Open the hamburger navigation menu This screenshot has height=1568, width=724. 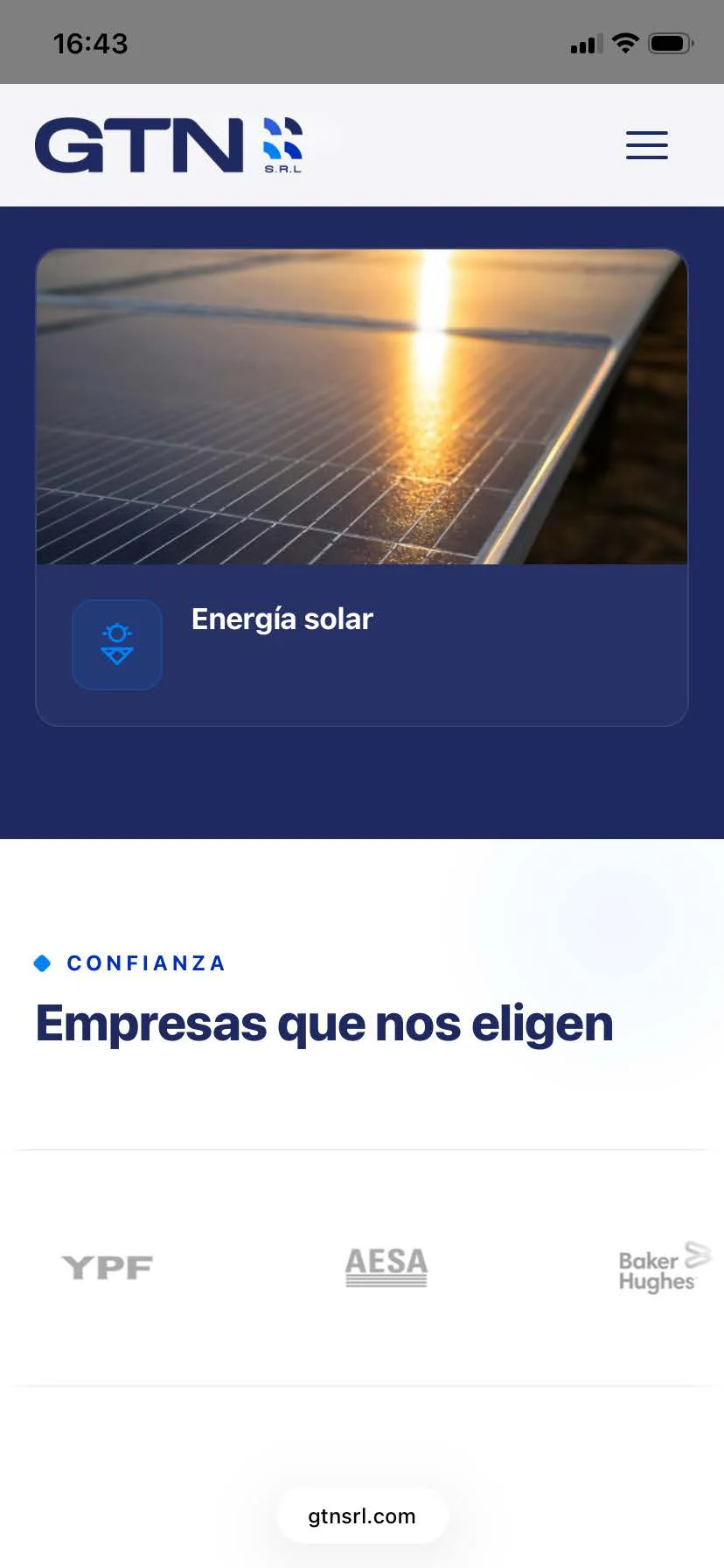[646, 145]
